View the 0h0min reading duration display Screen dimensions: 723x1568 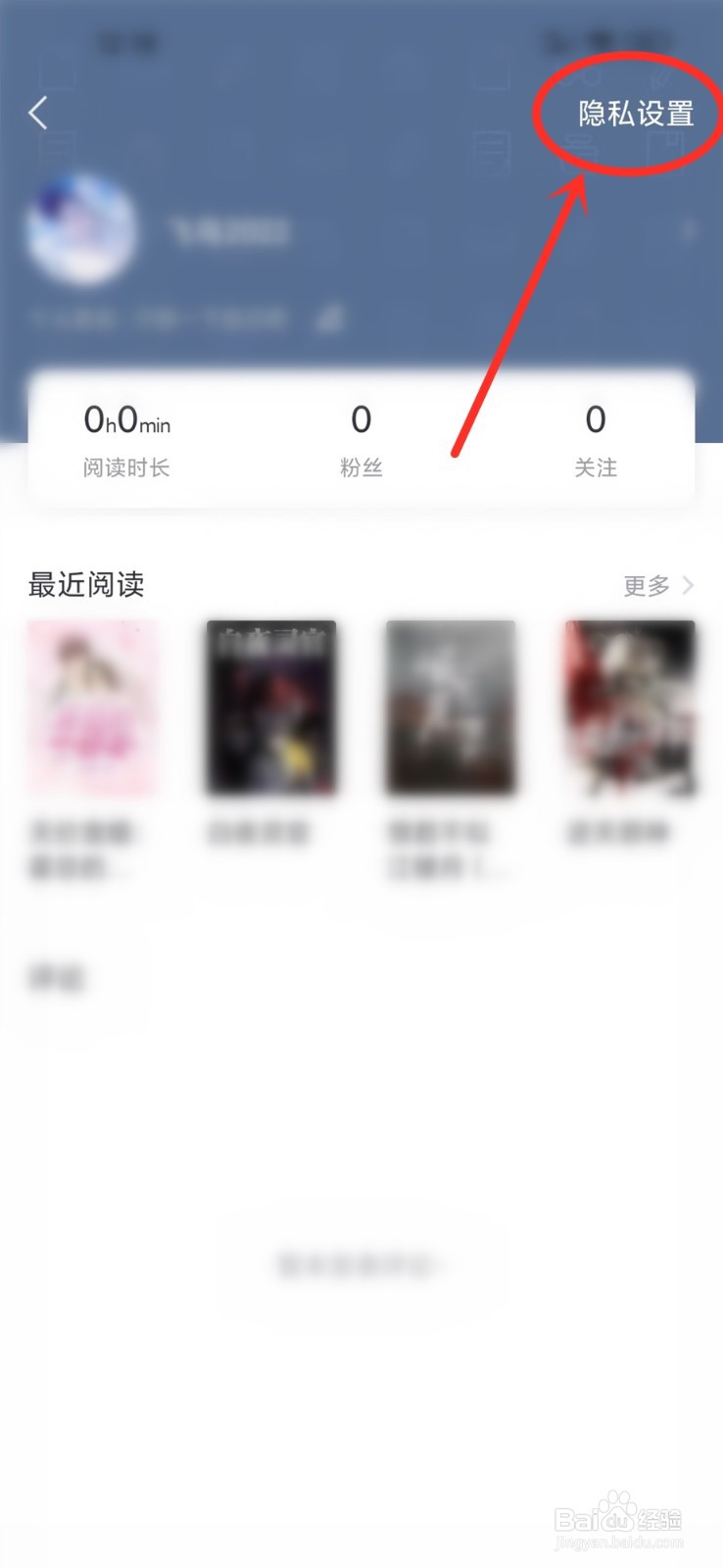[x=125, y=421]
